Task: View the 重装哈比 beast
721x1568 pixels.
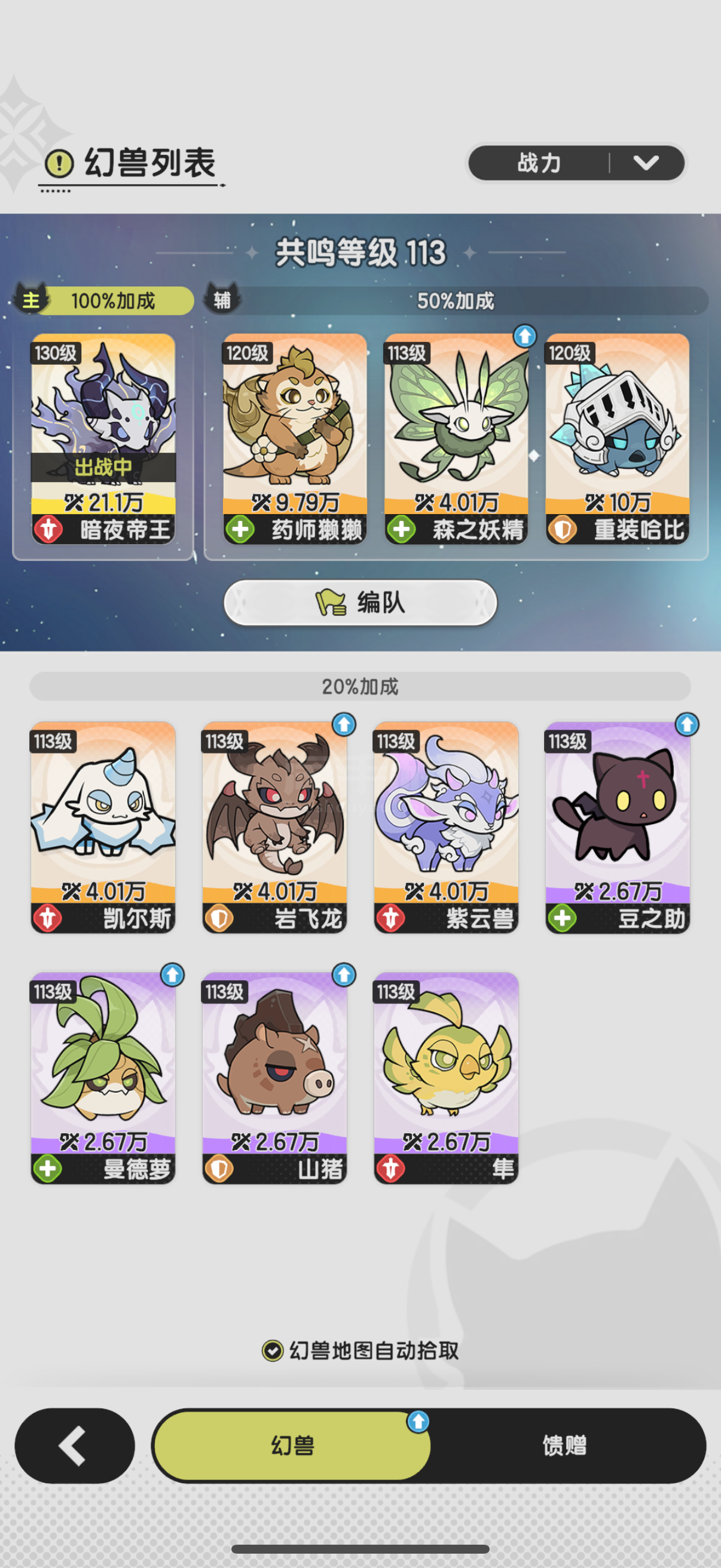Action: 618,439
